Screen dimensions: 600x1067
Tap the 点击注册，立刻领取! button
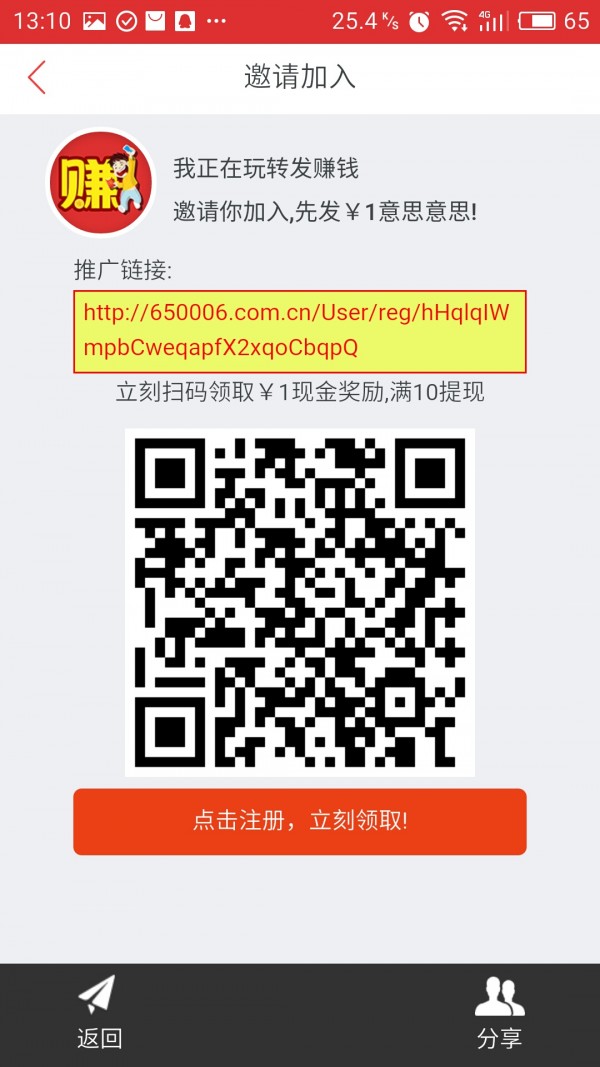pyautogui.click(x=299, y=822)
